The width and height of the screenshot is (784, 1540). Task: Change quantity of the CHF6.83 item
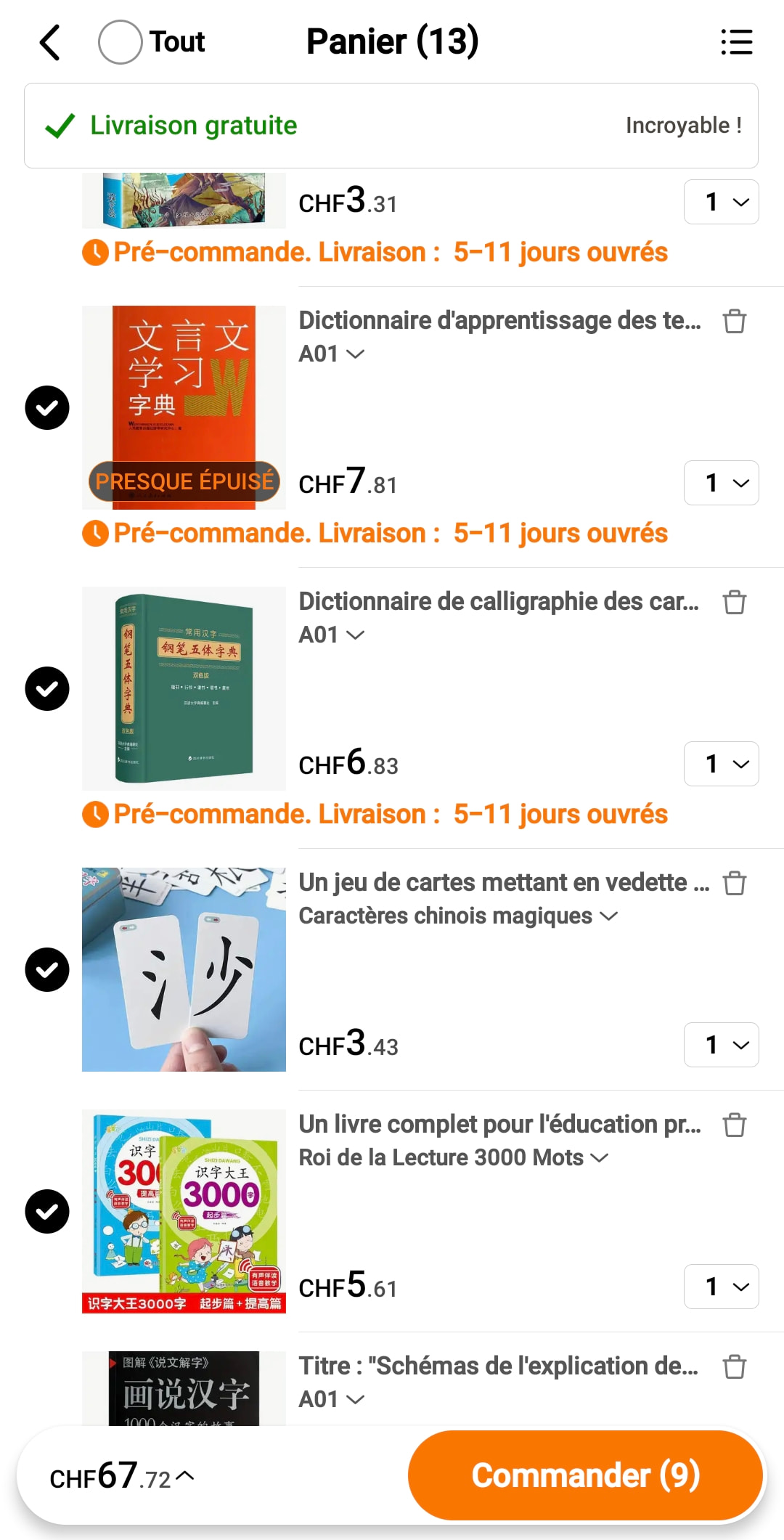(721, 764)
